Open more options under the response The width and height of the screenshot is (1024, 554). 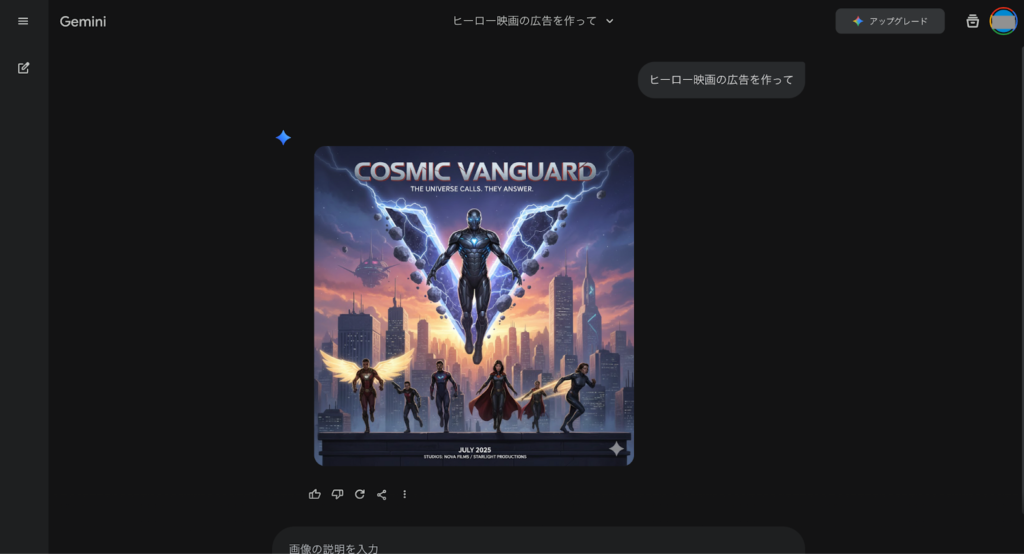click(404, 494)
